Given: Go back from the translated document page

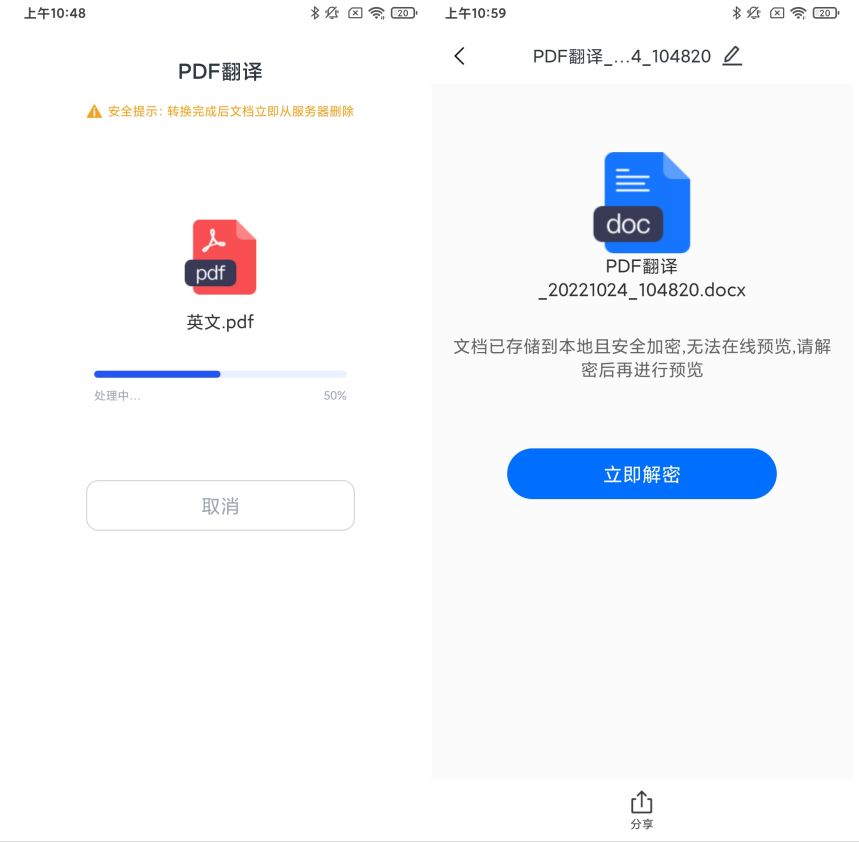Looking at the screenshot, I should click(460, 56).
